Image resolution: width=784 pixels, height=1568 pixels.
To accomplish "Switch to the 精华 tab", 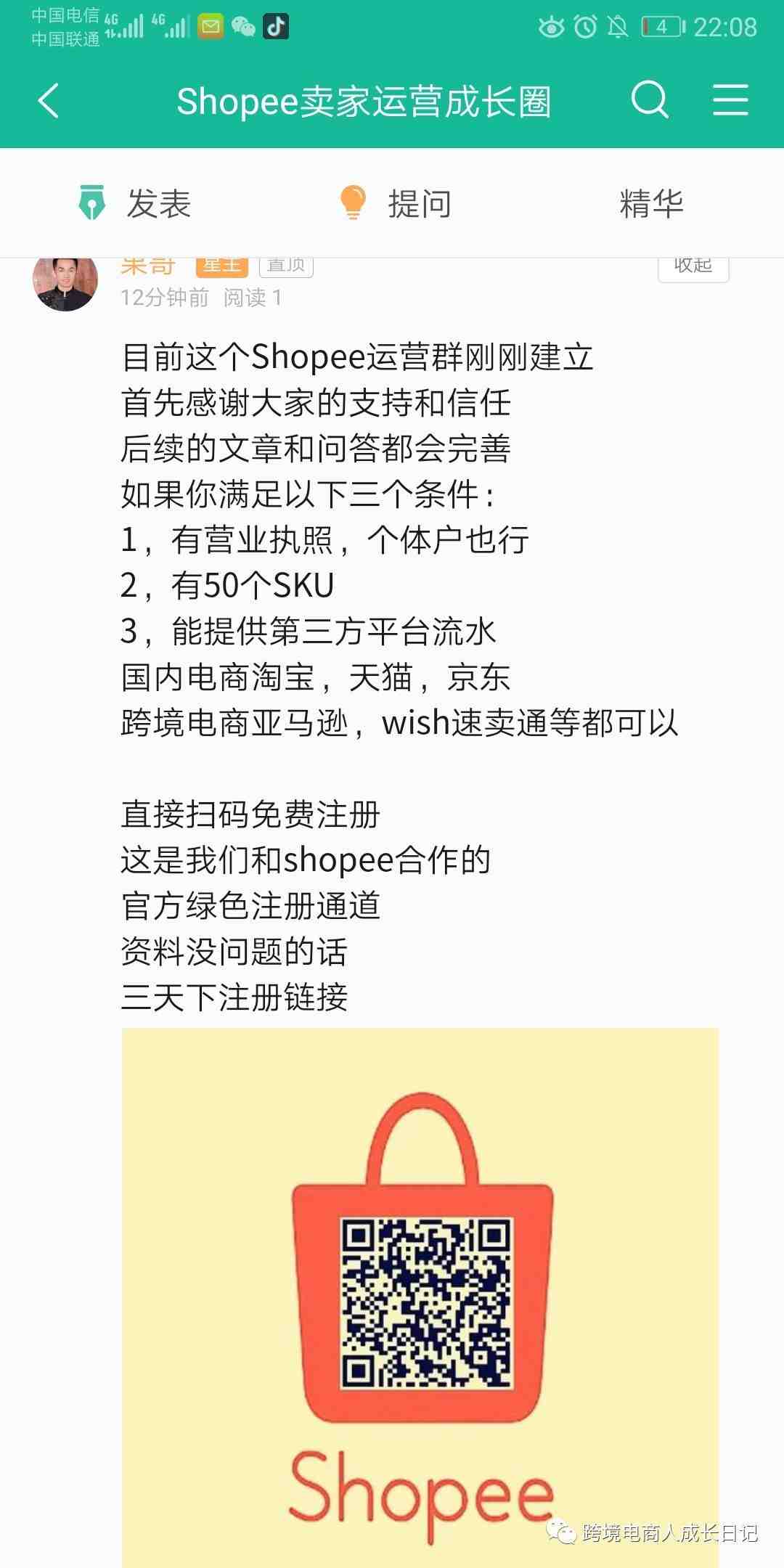I will pos(651,203).
